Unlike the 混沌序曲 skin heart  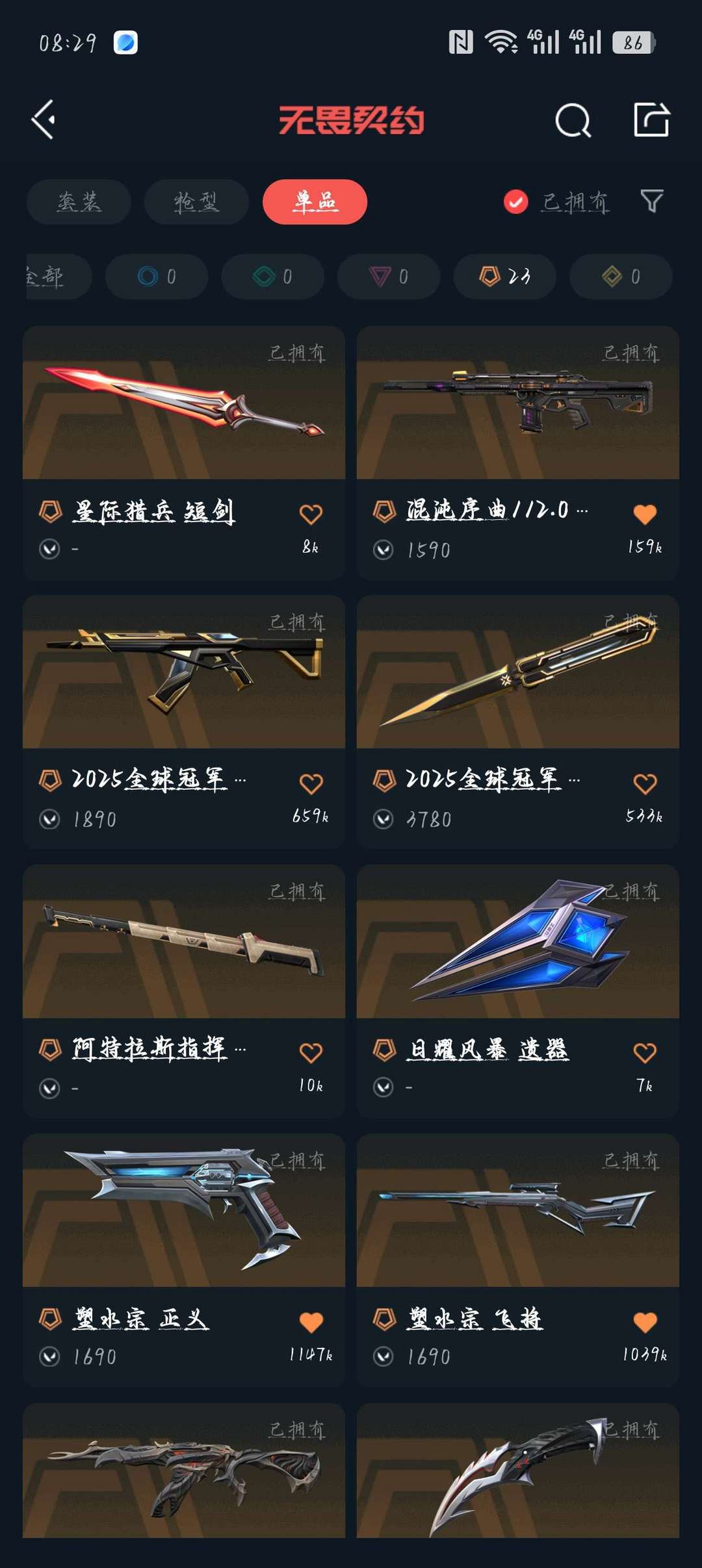645,514
